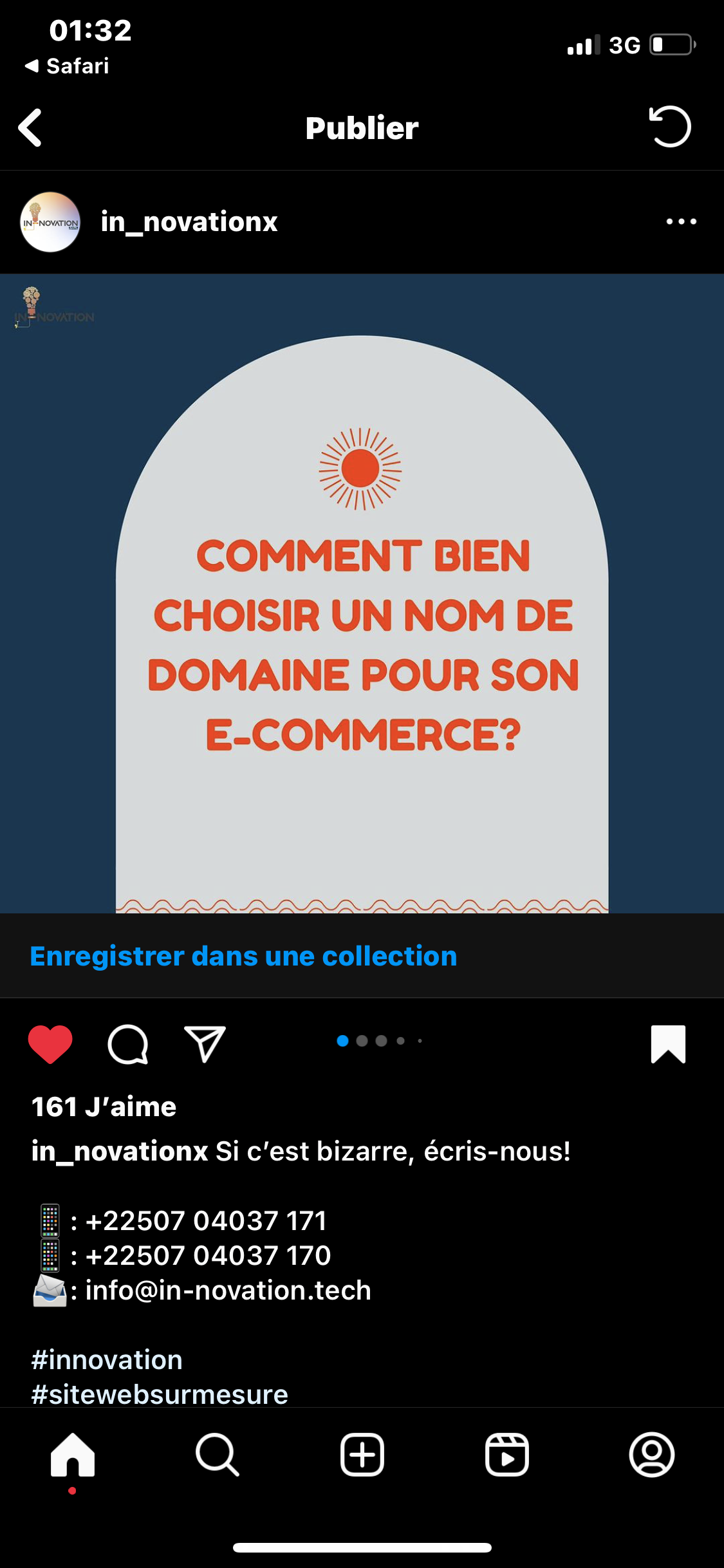724x1568 pixels.
Task: Open in_novationx profile picture
Action: coord(50,222)
